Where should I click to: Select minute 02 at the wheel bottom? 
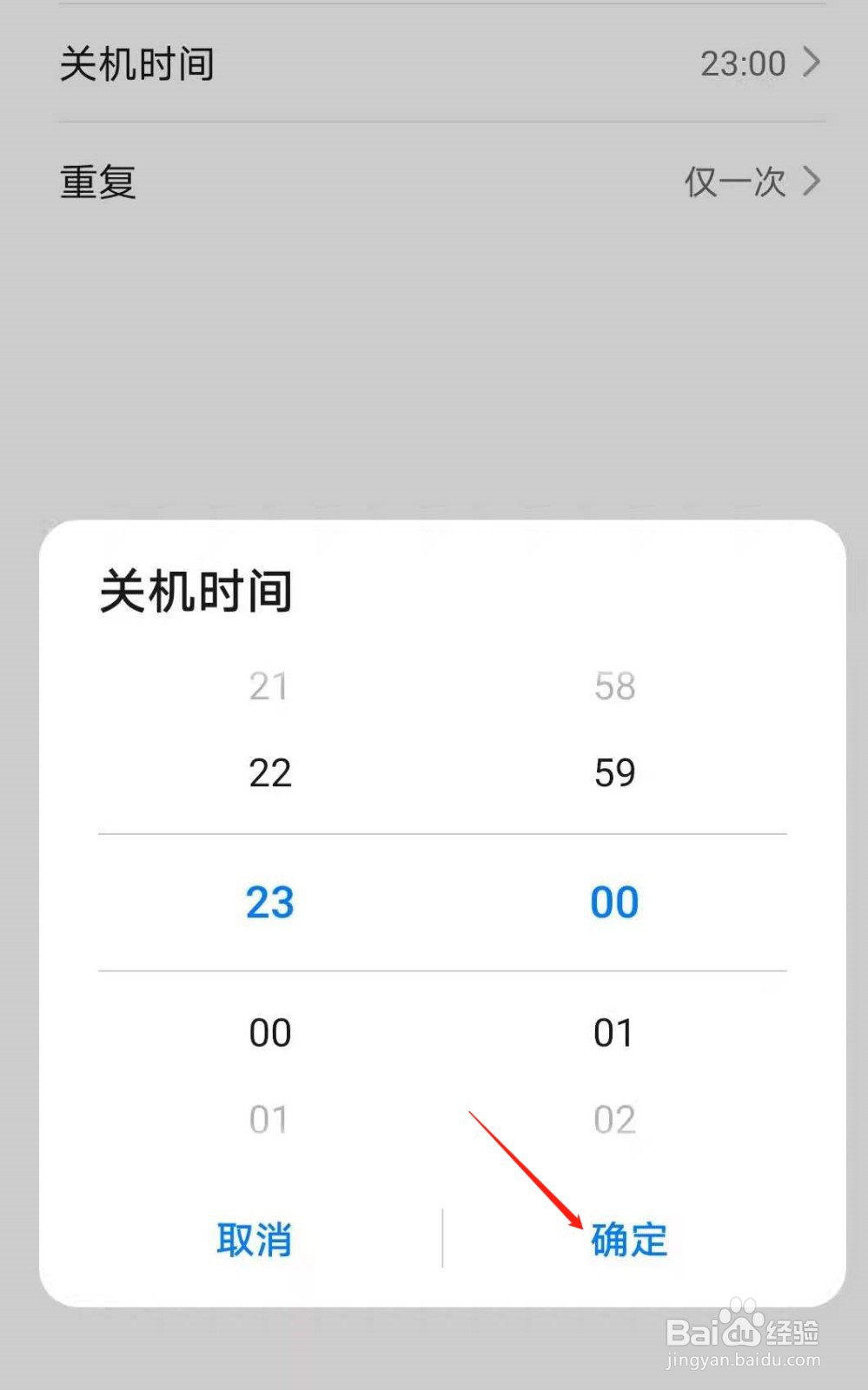[x=615, y=1119]
